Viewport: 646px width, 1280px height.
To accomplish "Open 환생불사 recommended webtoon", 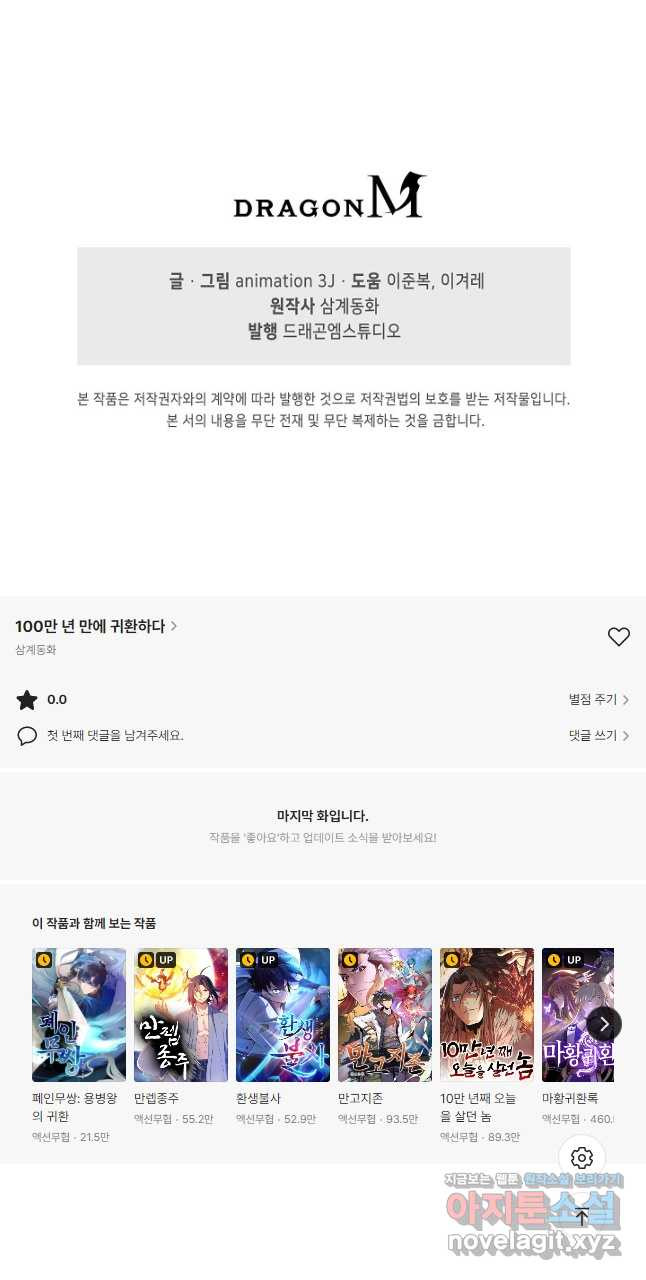I will [283, 1014].
